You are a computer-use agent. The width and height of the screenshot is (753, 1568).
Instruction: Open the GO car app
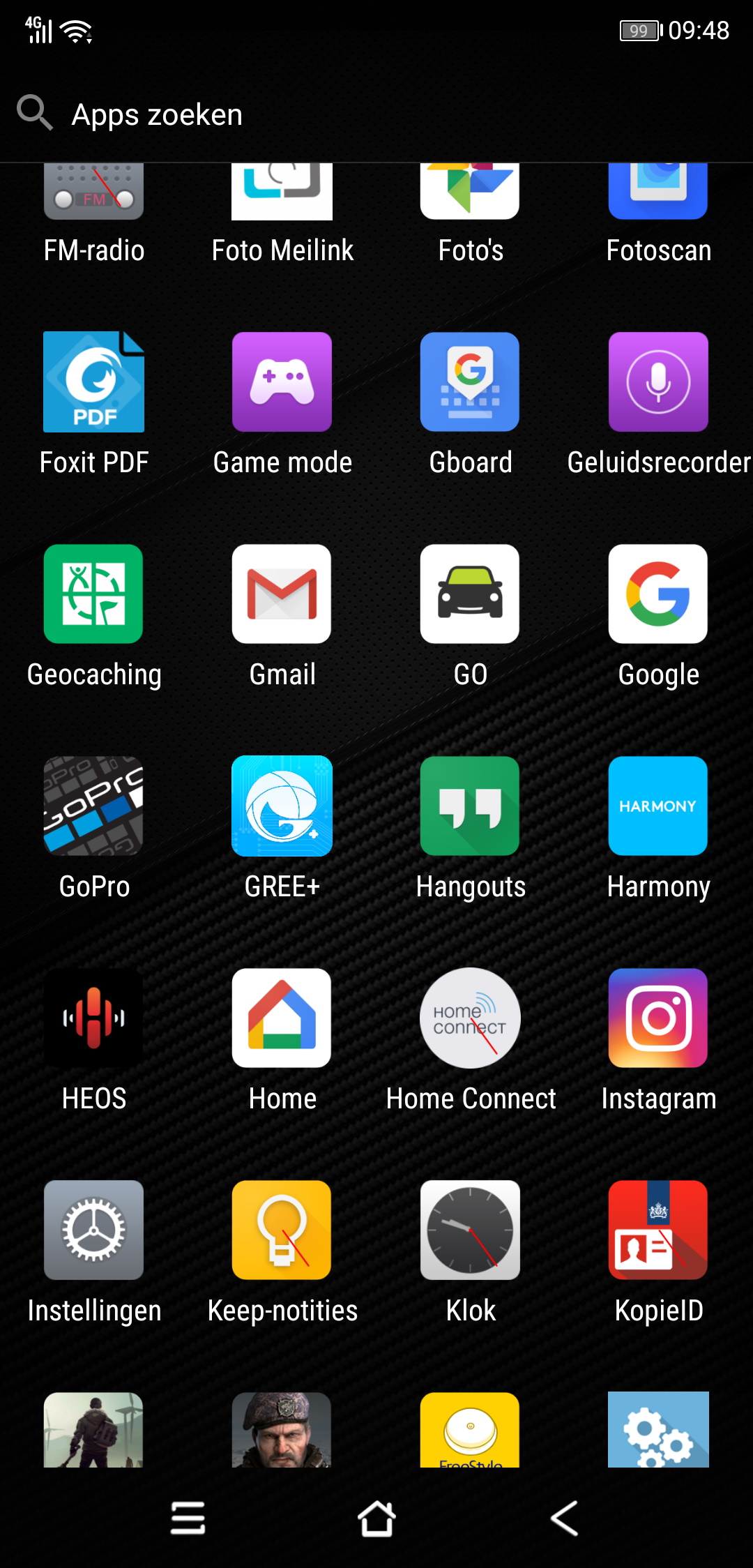(470, 594)
